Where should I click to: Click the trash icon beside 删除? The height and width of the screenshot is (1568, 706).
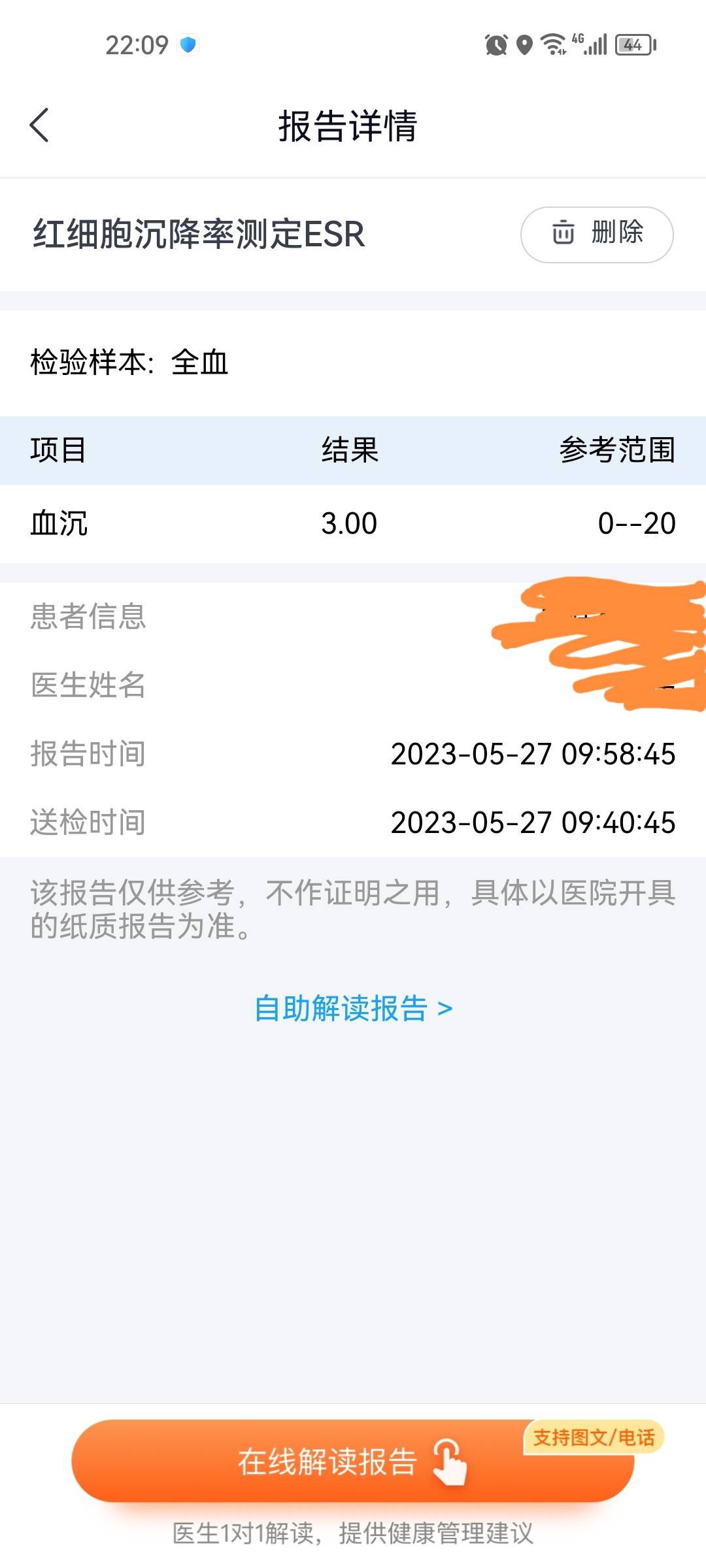click(561, 233)
